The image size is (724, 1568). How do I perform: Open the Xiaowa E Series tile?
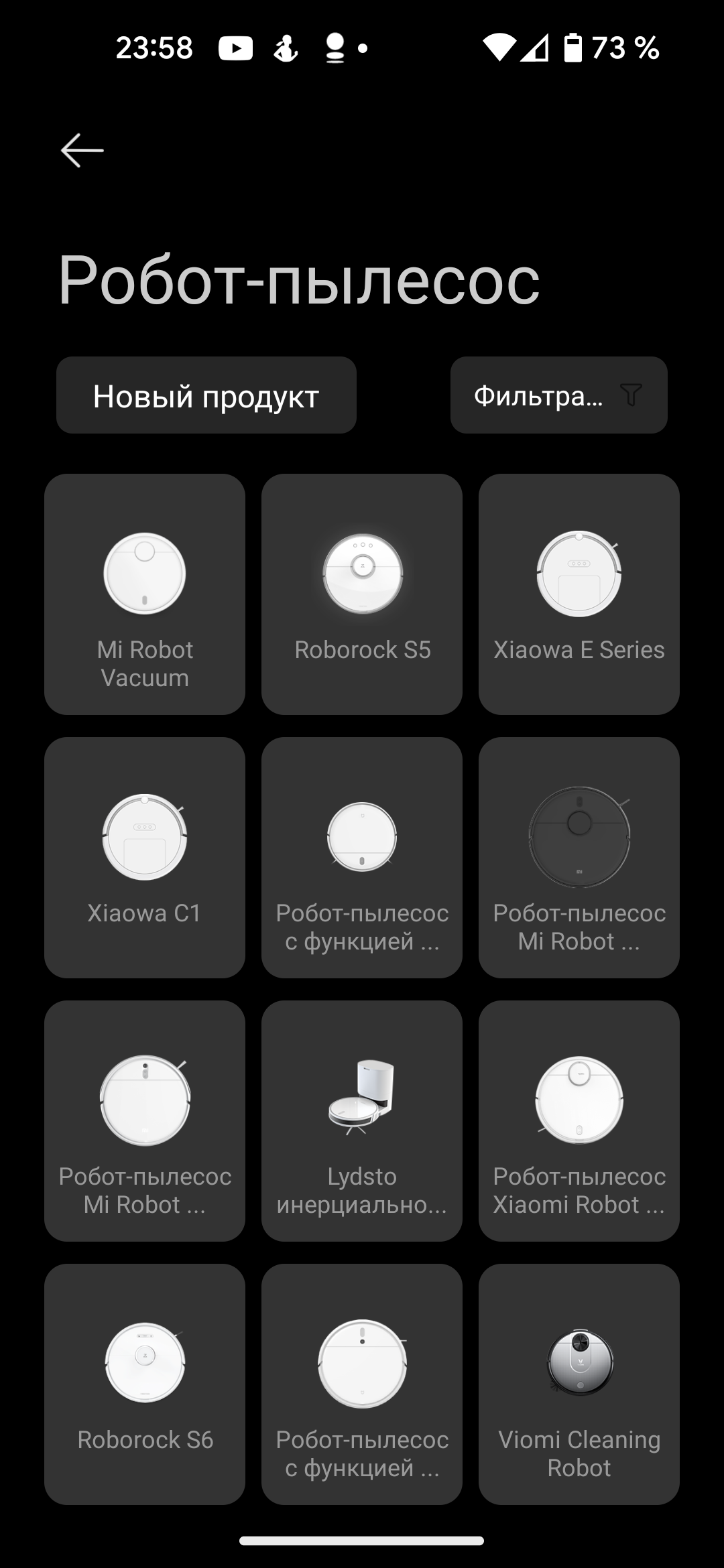[x=579, y=594]
